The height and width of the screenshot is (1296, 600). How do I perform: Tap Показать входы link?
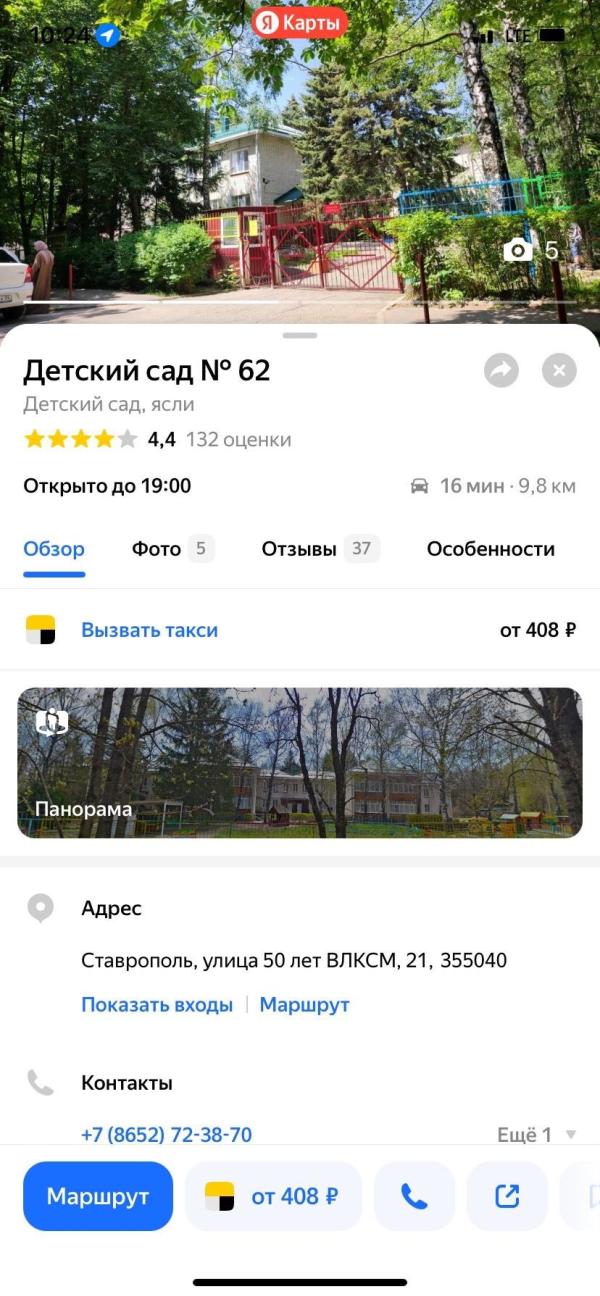(x=157, y=1005)
